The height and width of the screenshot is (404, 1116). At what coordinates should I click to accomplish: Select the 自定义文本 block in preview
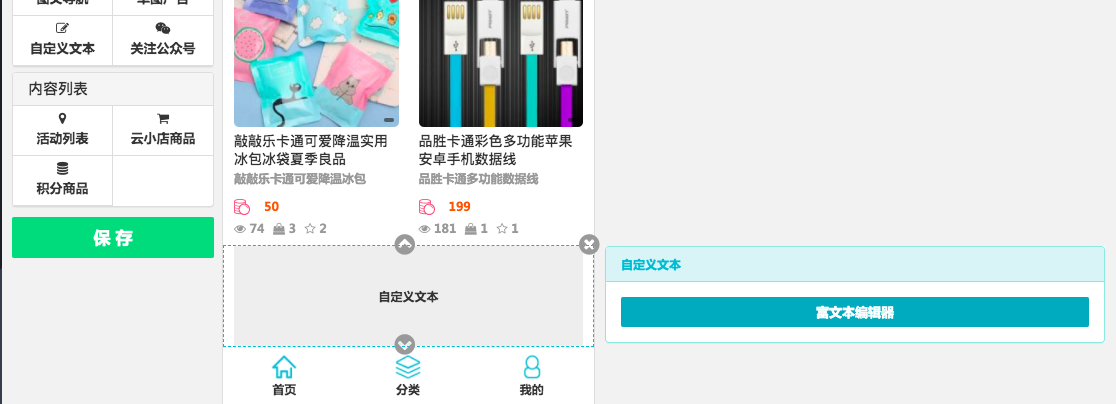(x=408, y=297)
